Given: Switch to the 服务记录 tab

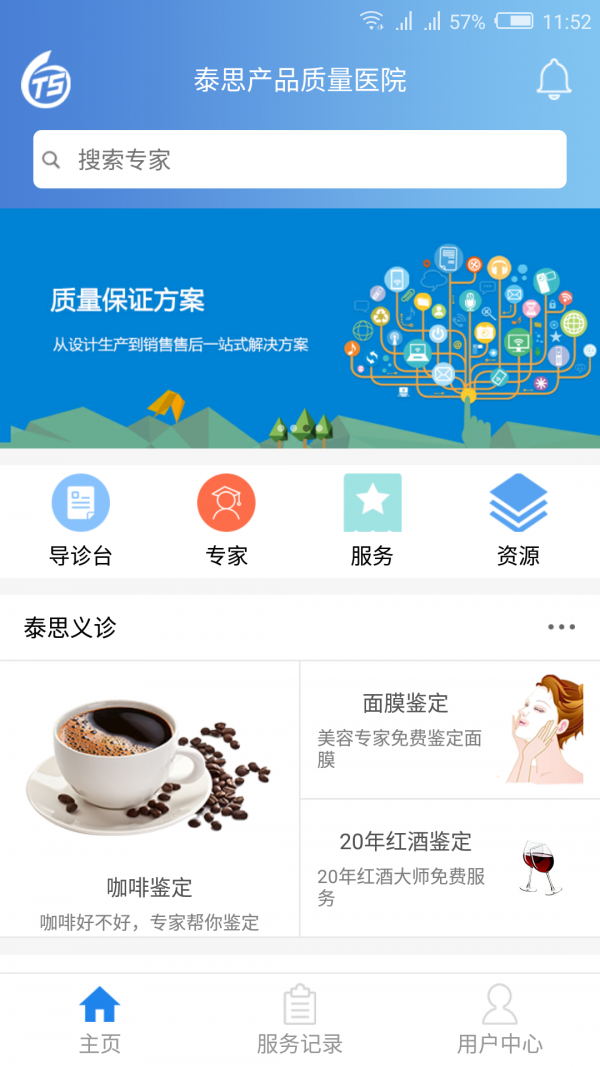Looking at the screenshot, I should tap(300, 1019).
